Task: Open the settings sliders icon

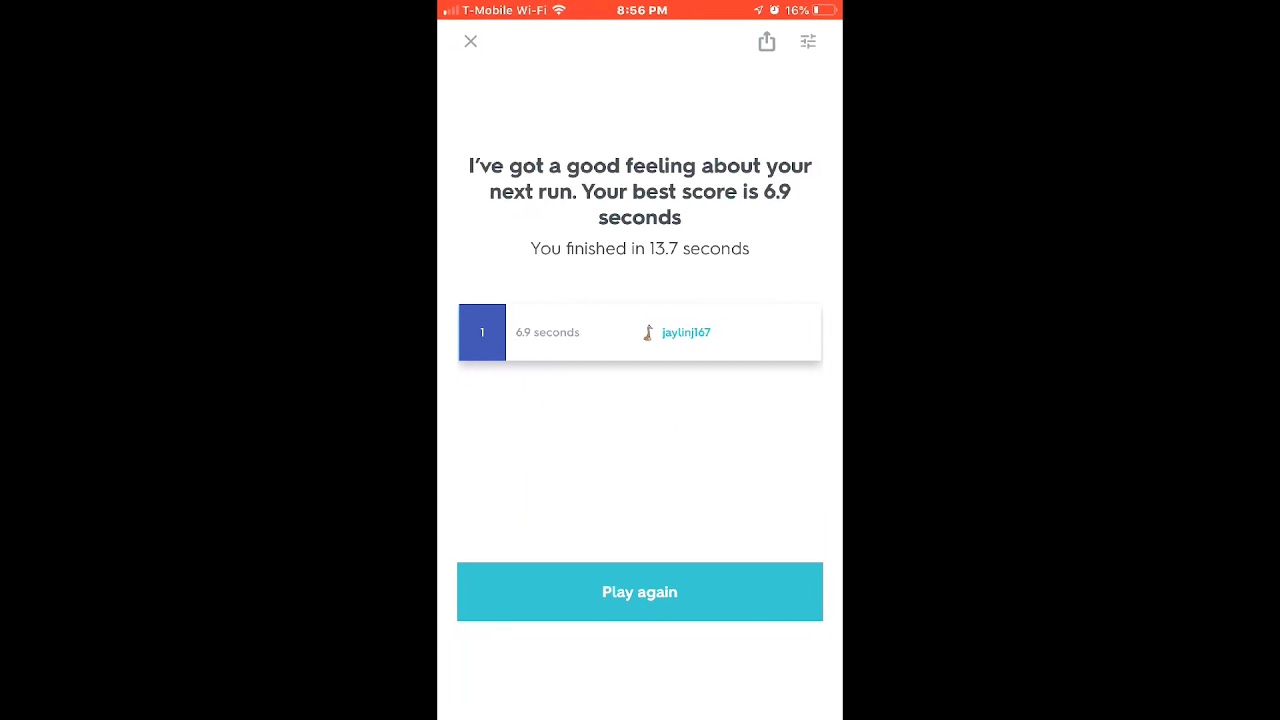Action: 808,41
